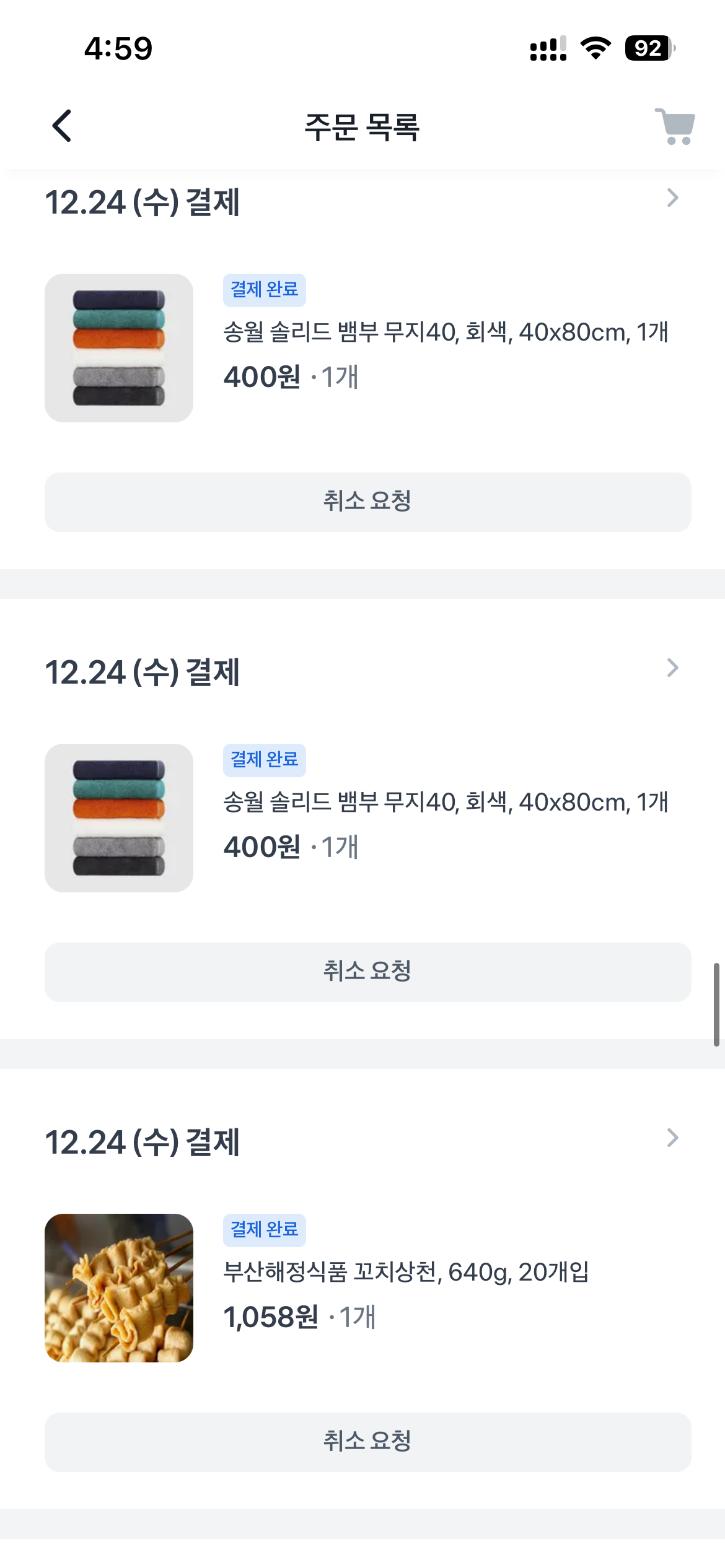Expand order details above the 꼬치상천 item
725x1568 pixels.
[x=672, y=1138]
